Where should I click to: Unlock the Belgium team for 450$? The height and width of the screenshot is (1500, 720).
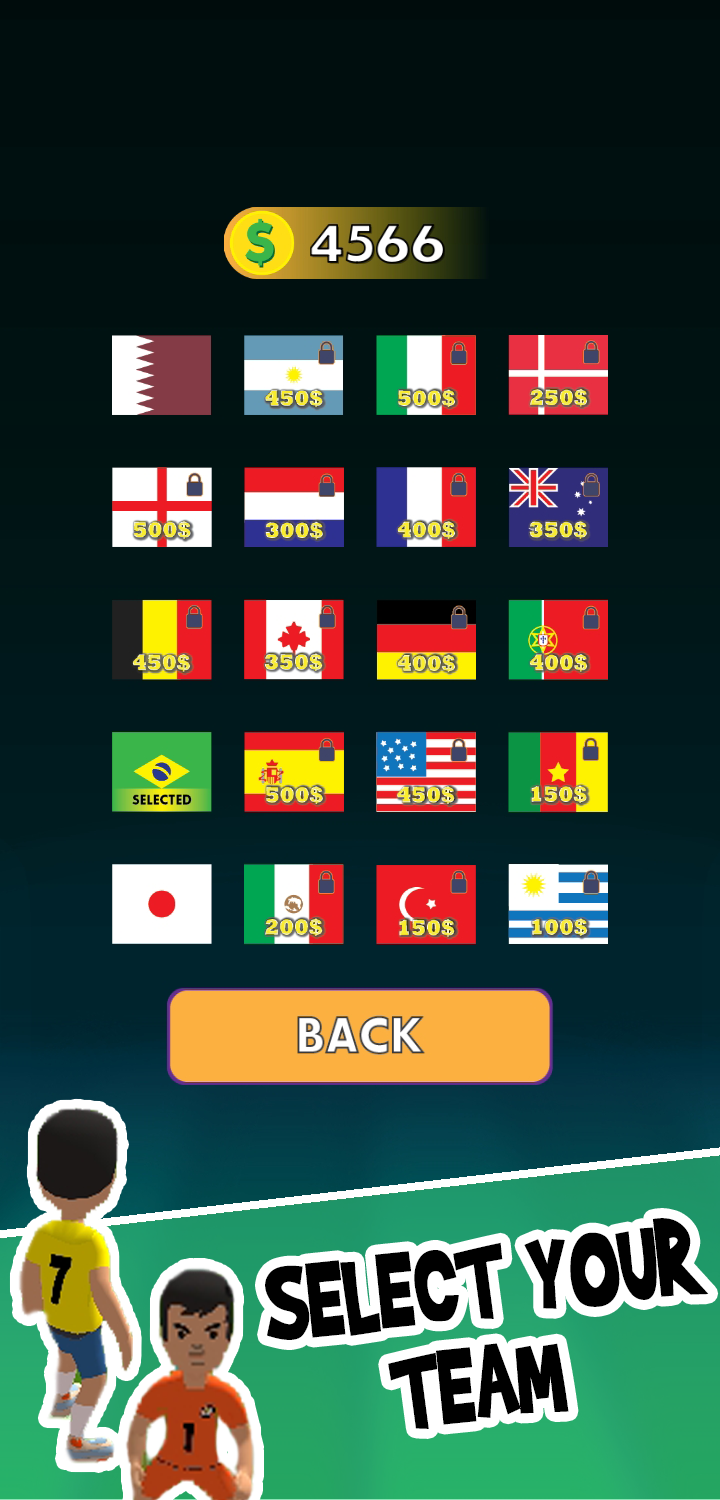coord(162,640)
